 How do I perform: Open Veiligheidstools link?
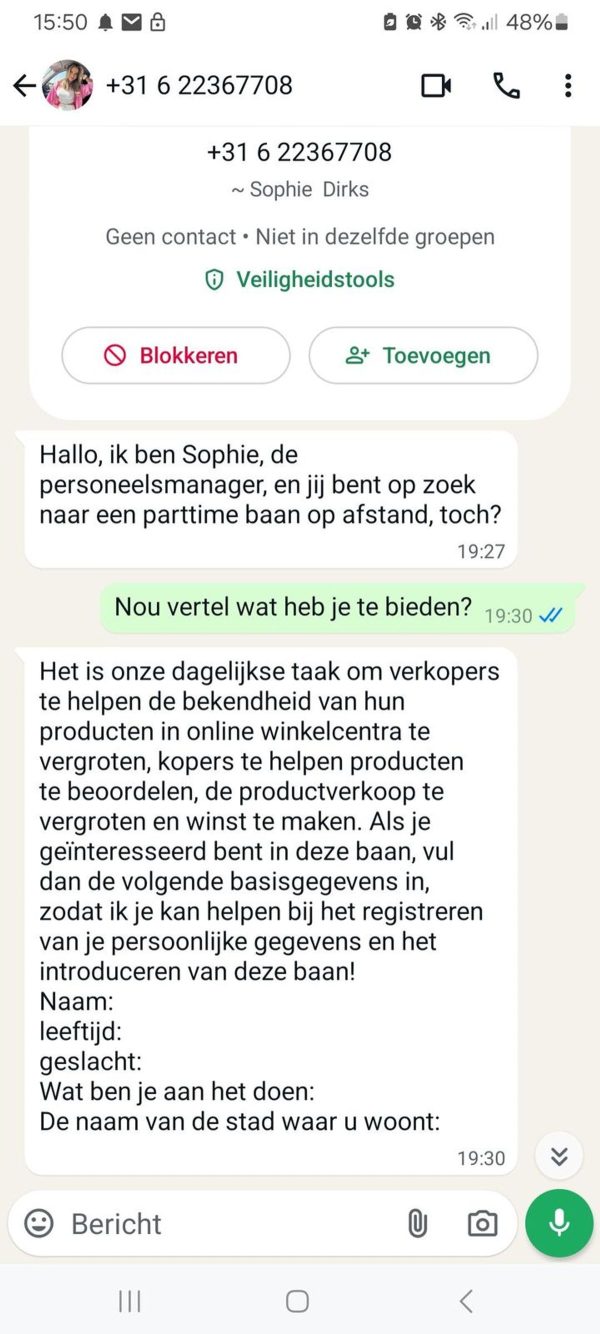click(x=300, y=280)
